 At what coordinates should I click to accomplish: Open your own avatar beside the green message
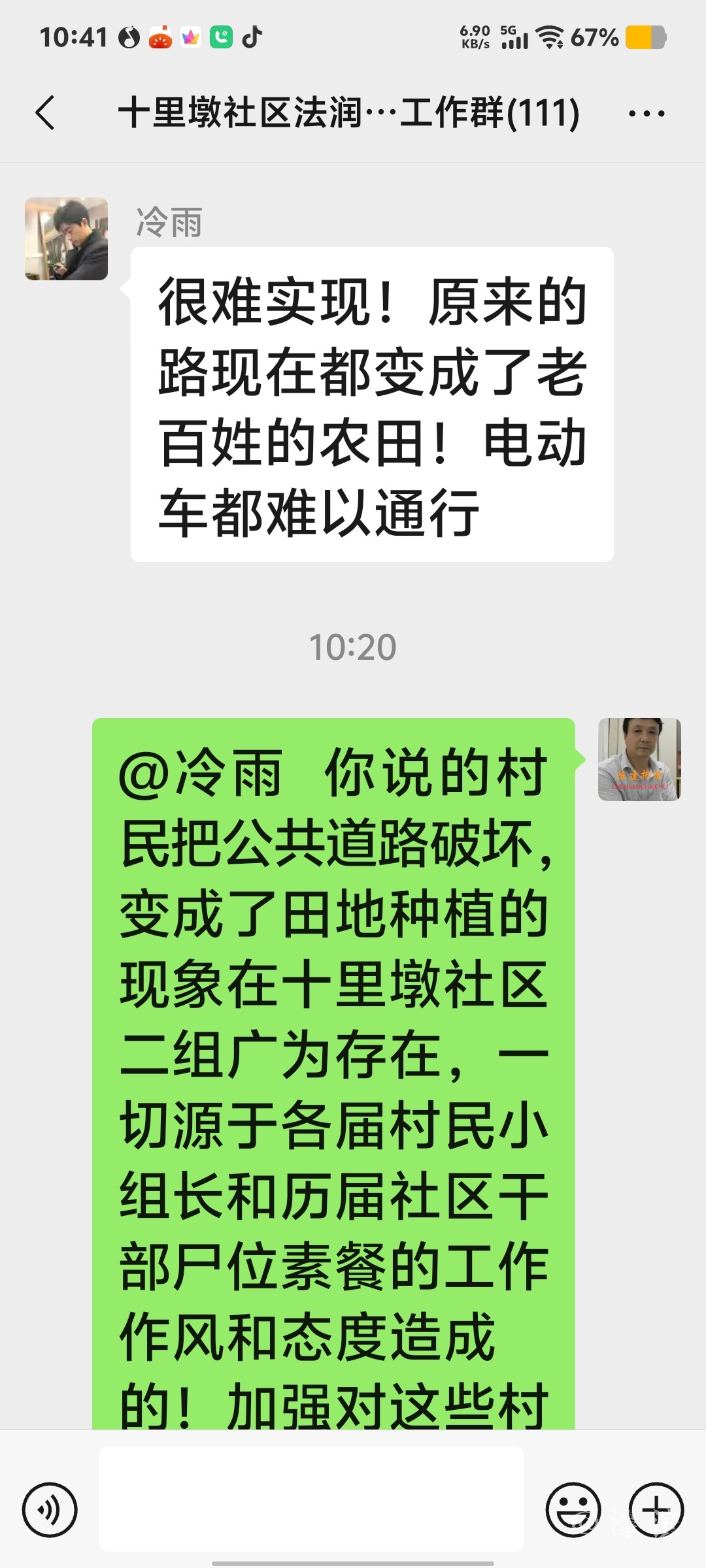(x=639, y=759)
